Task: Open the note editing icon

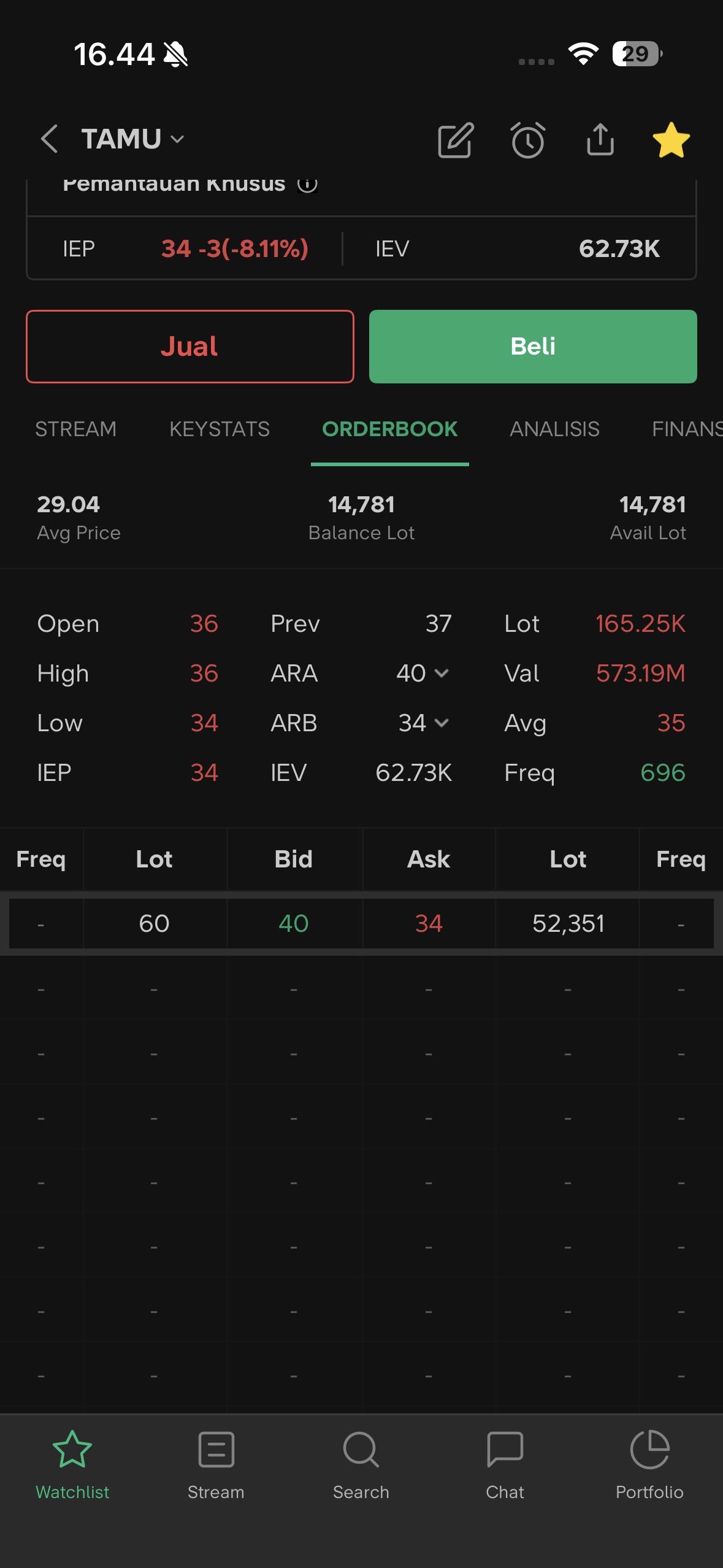Action: pos(455,140)
